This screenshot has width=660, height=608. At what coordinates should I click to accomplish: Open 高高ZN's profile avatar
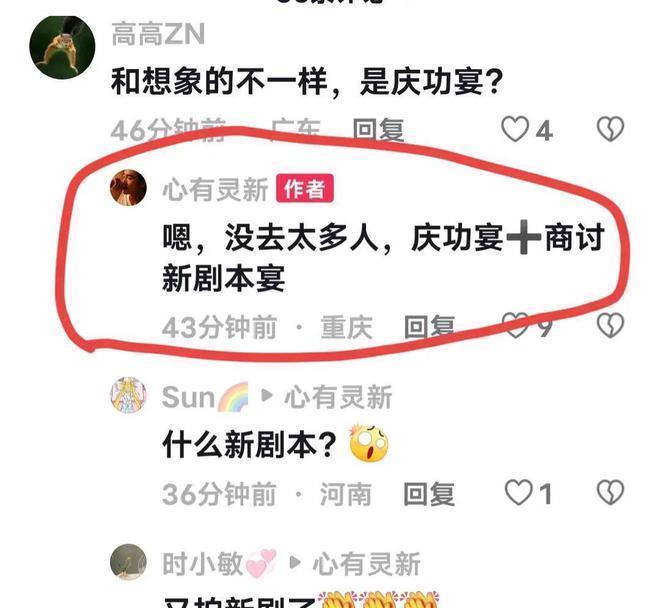click(x=63, y=46)
